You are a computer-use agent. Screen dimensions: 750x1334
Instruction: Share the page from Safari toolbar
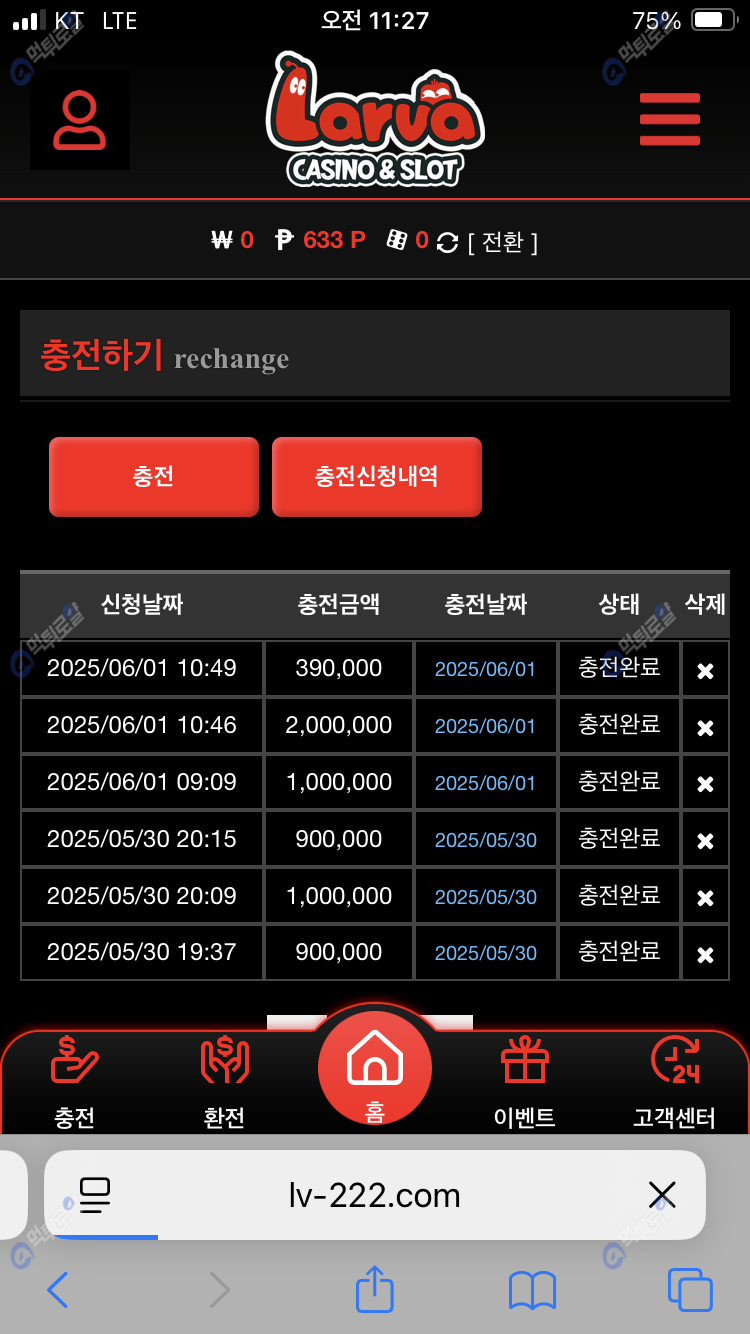point(375,1290)
